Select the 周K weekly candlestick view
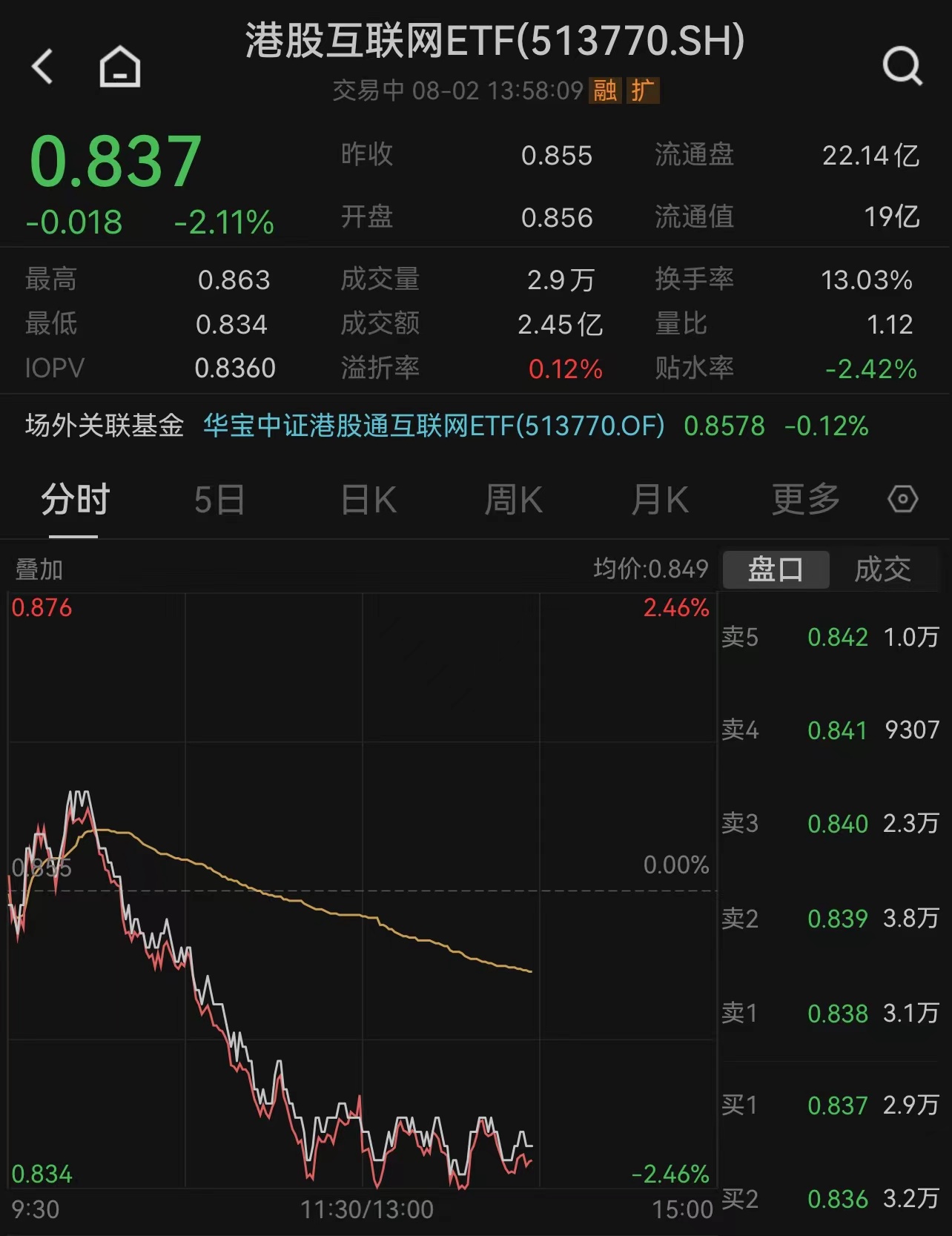Viewport: 952px width, 1236px height. (512, 499)
